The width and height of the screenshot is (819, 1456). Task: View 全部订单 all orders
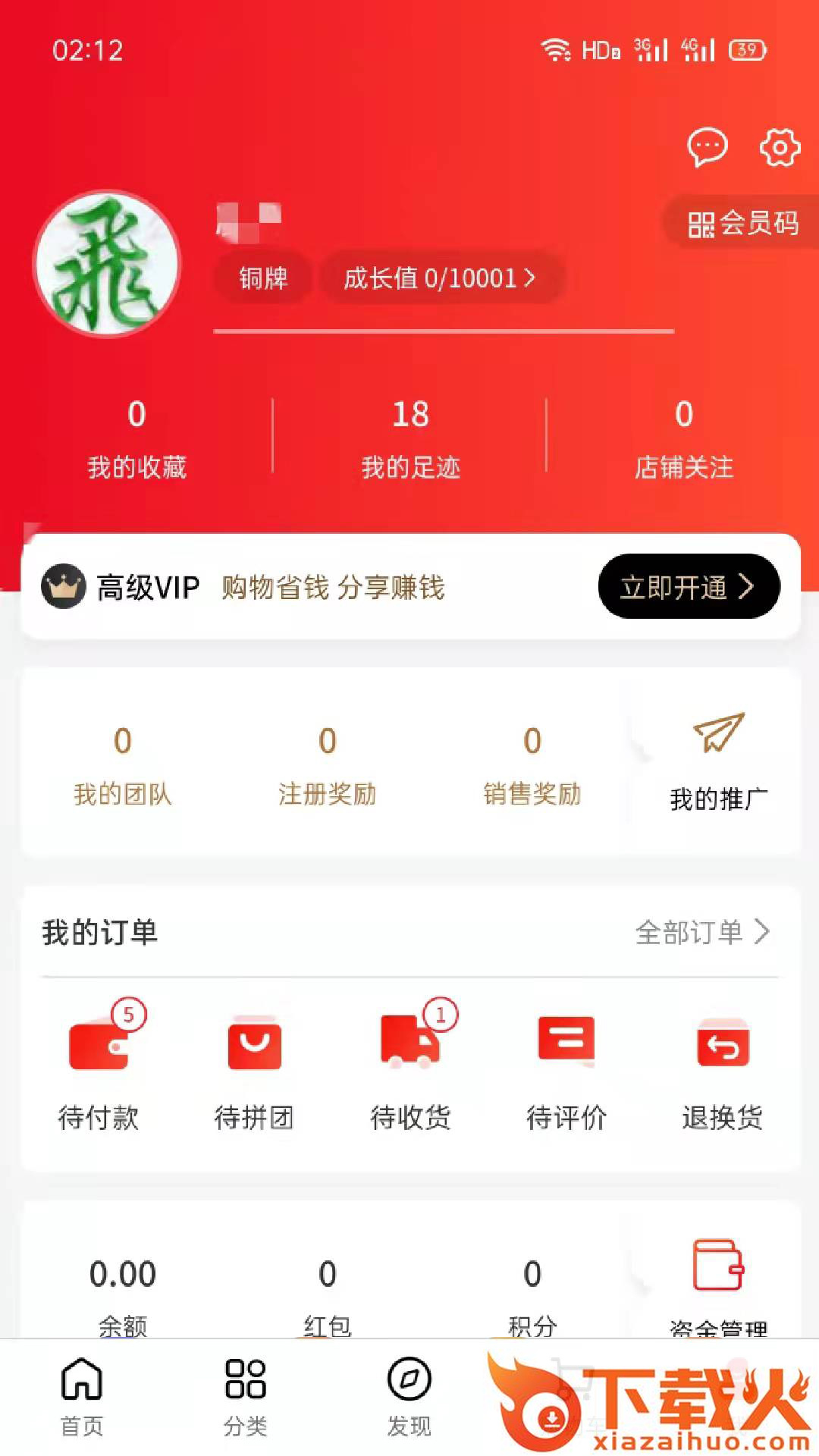coord(703,932)
